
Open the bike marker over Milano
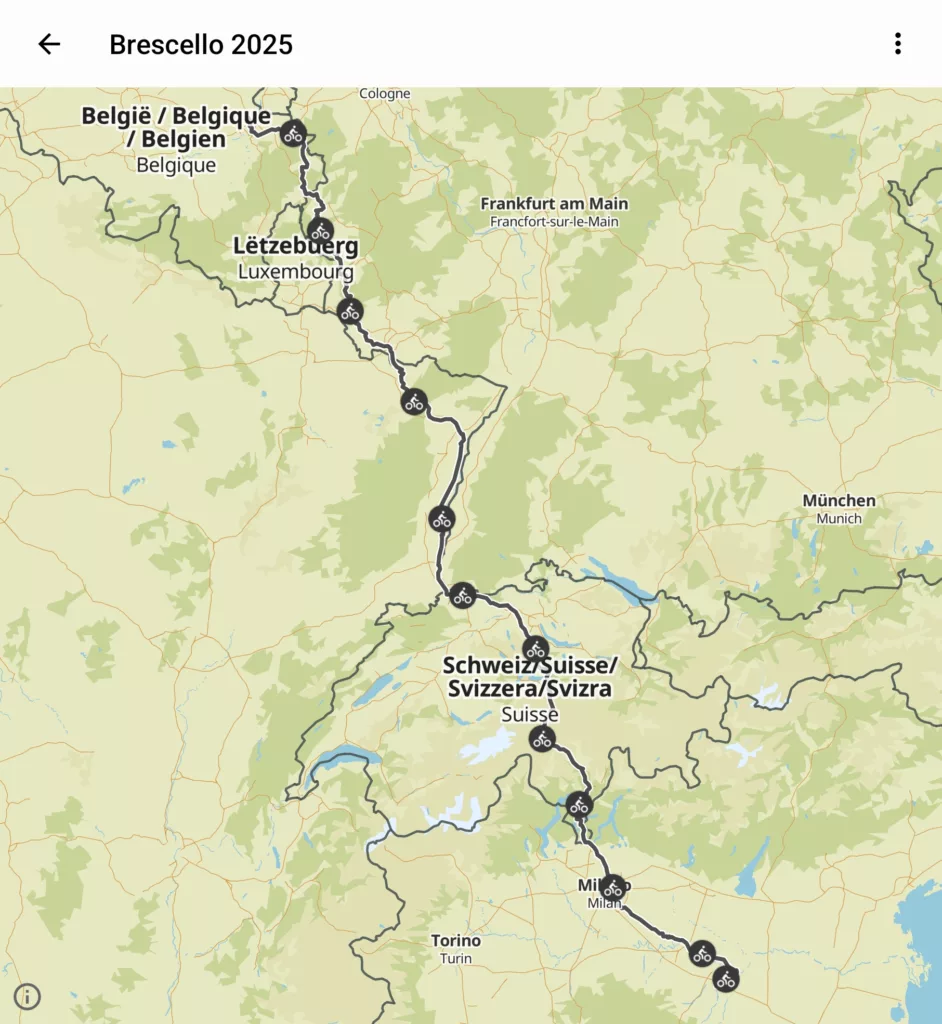click(x=613, y=887)
